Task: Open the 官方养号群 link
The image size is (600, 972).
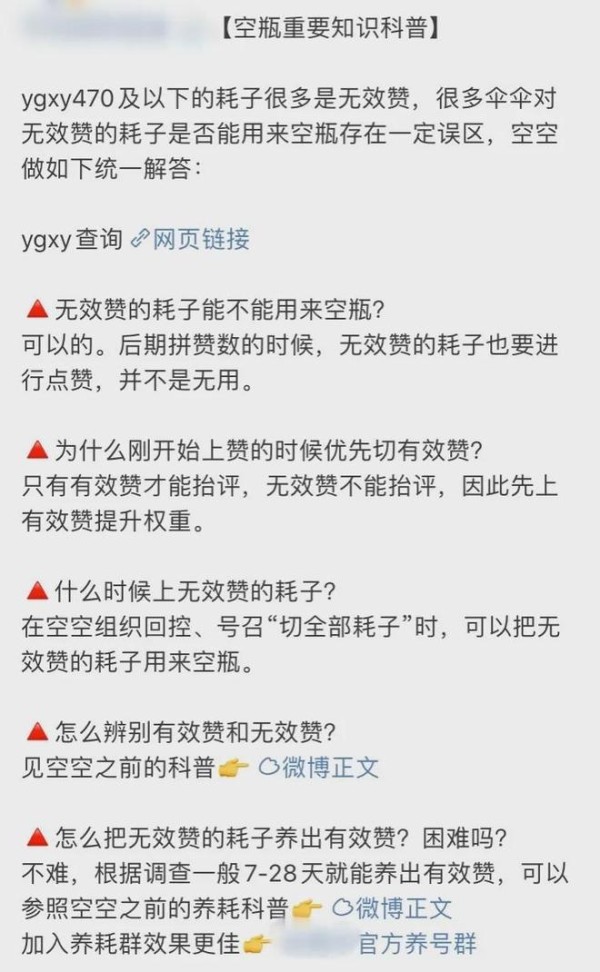Action: click(417, 943)
